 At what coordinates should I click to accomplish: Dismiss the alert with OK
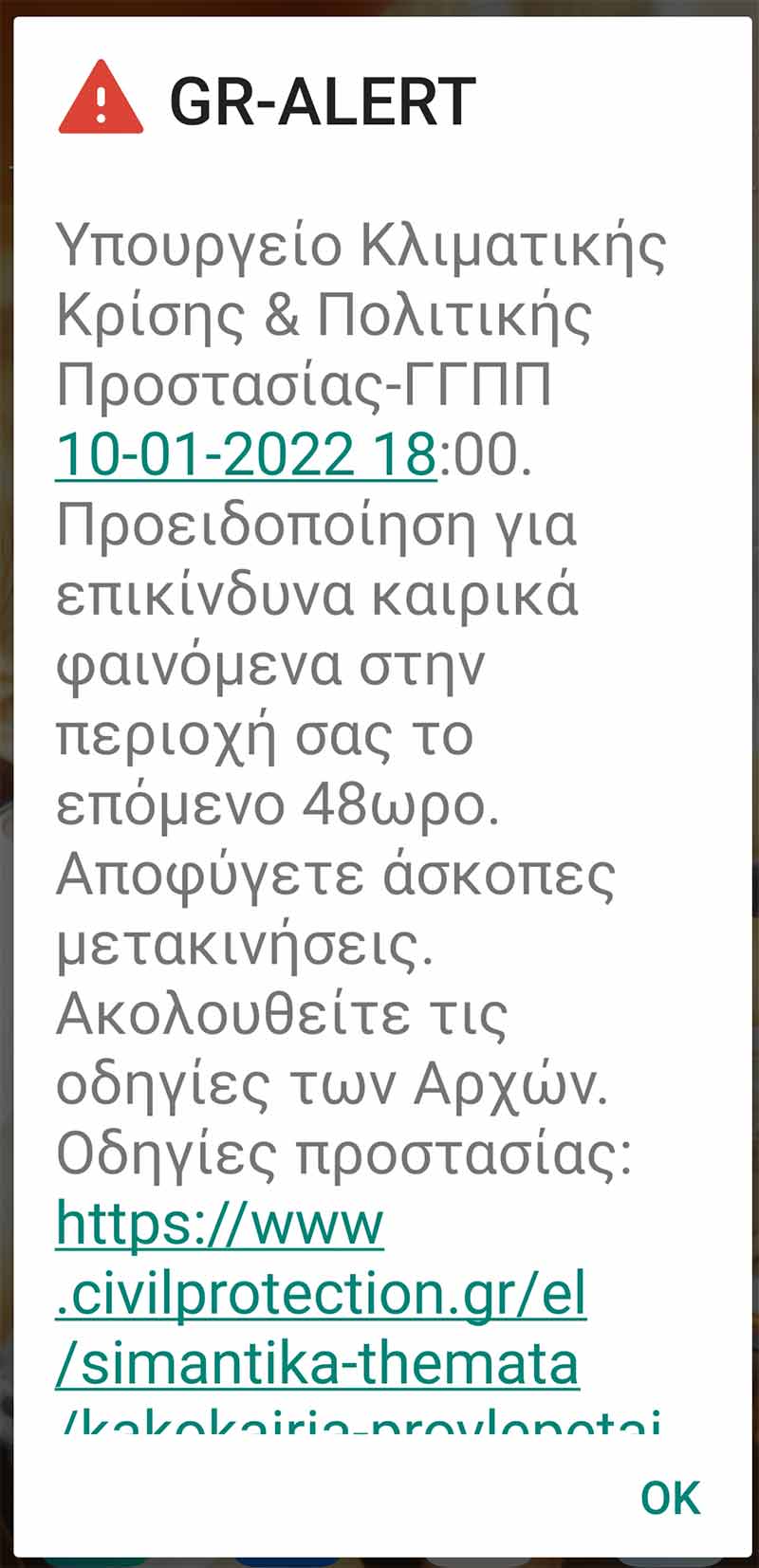670,1498
